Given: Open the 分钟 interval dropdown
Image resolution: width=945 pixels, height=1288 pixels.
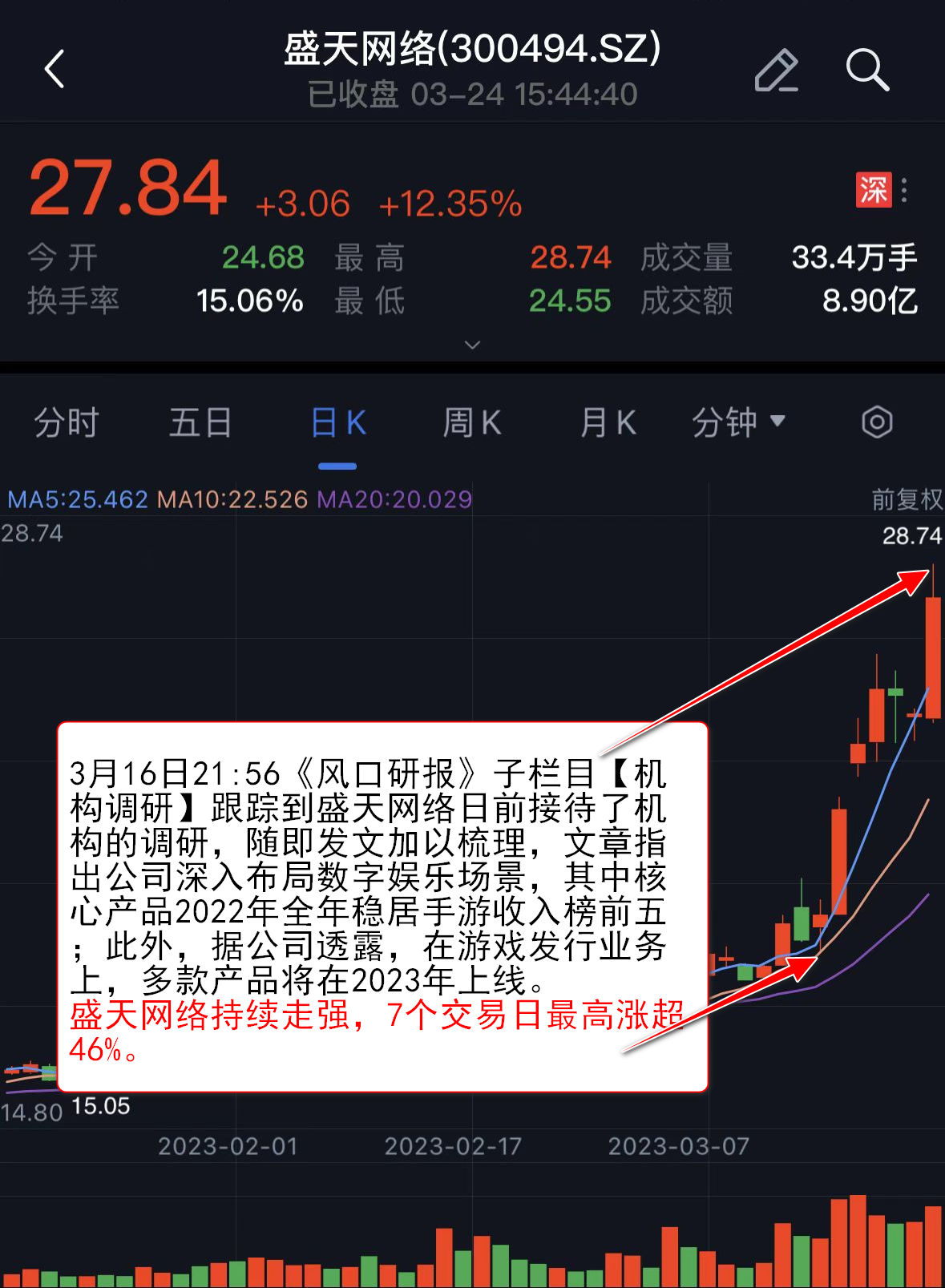Looking at the screenshot, I should (x=738, y=422).
